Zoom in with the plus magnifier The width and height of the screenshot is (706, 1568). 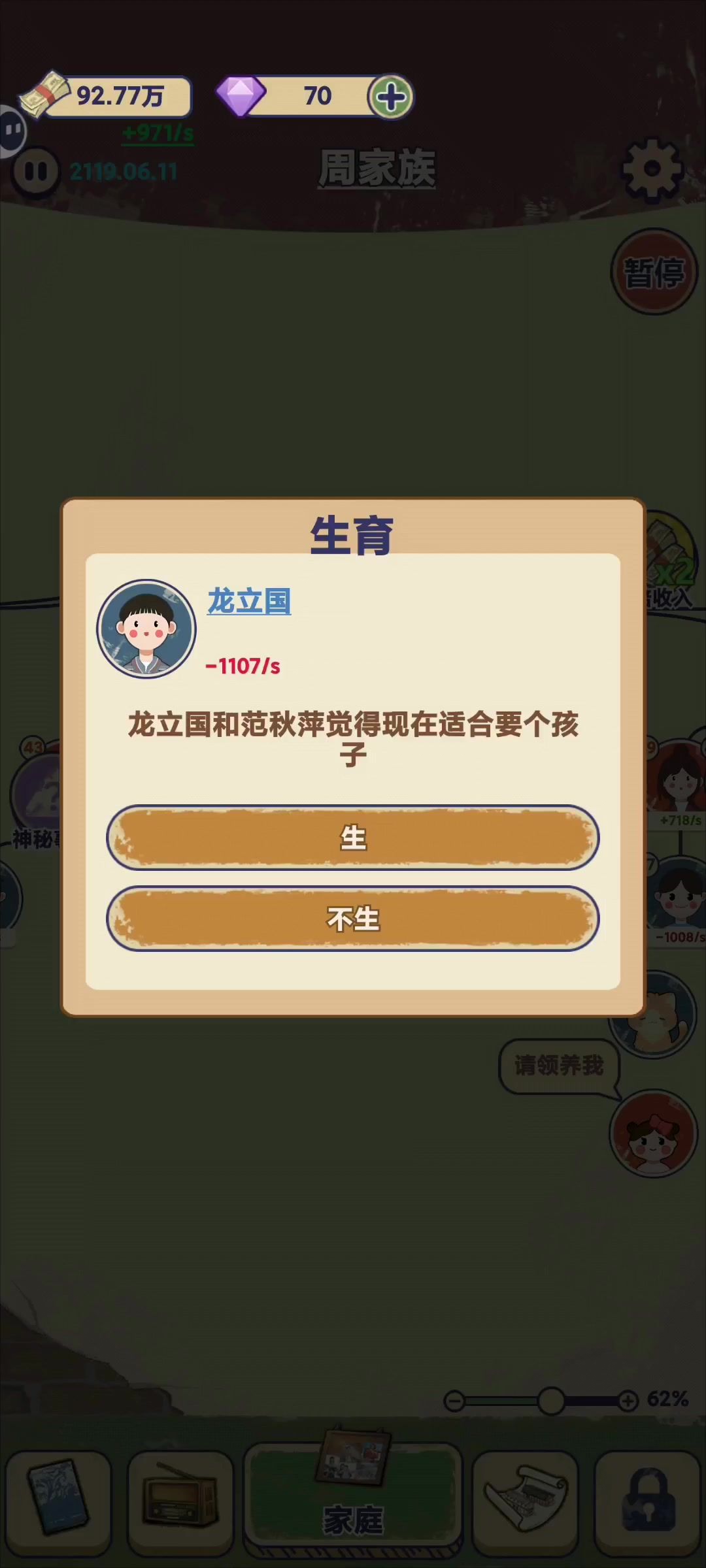coord(628,1401)
